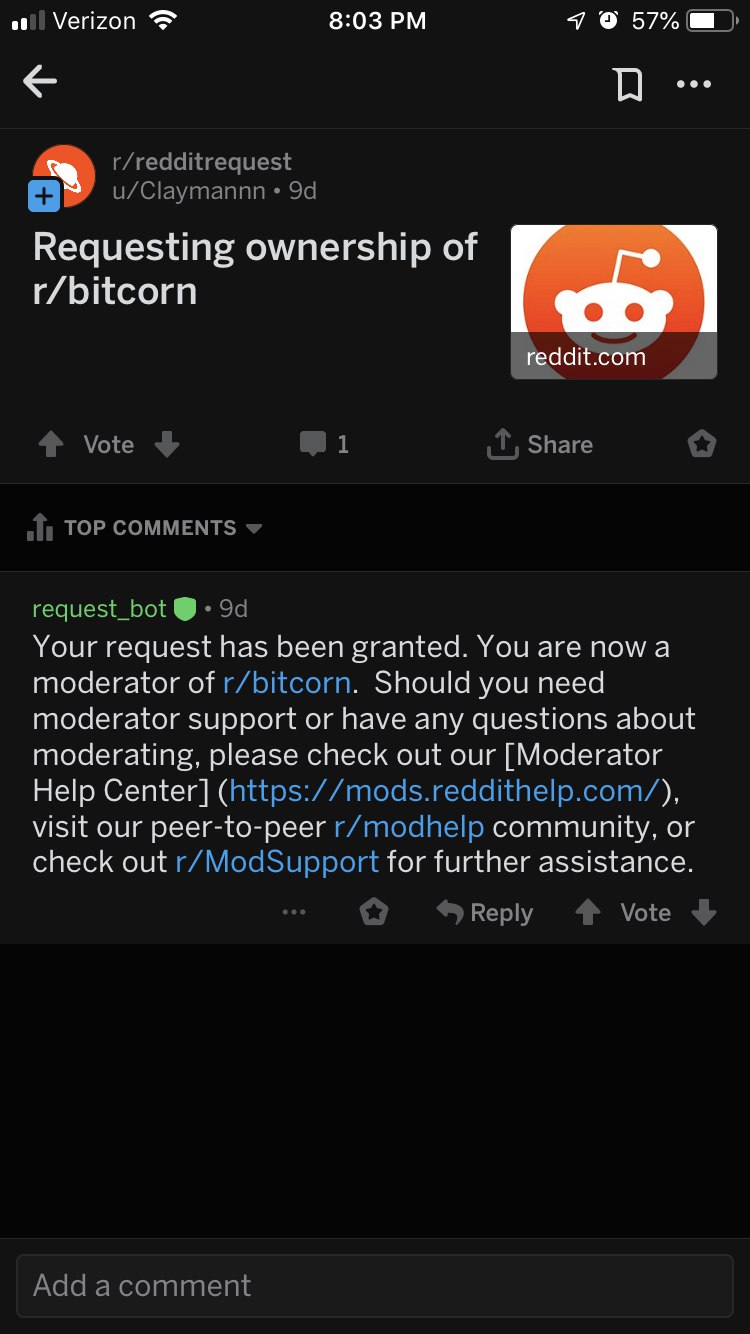This screenshot has width=750, height=1334.
Task: Bookmark this post from the top bar
Action: click(628, 84)
